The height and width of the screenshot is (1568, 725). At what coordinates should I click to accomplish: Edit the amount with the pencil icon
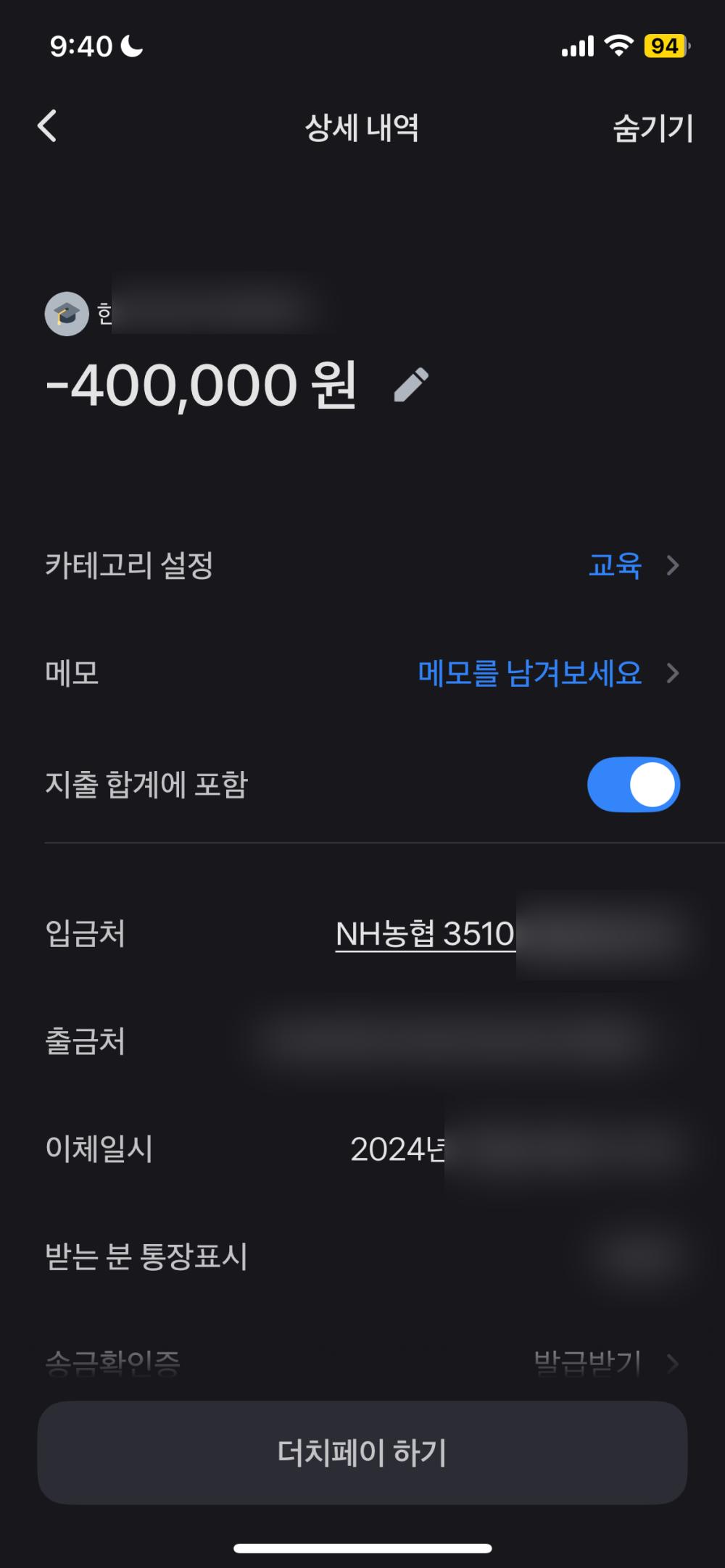click(x=411, y=385)
